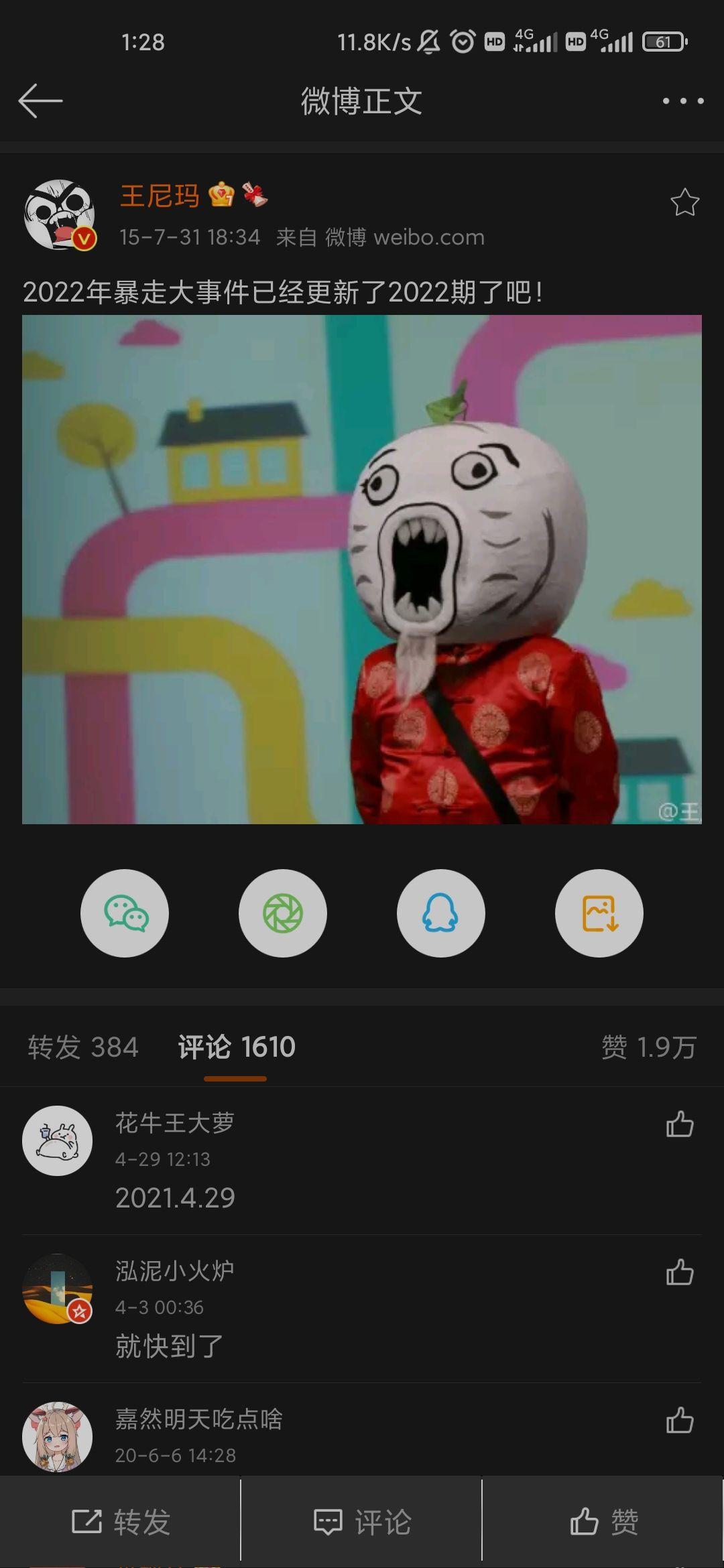Like the post with the bottom 赞 button

click(603, 1522)
